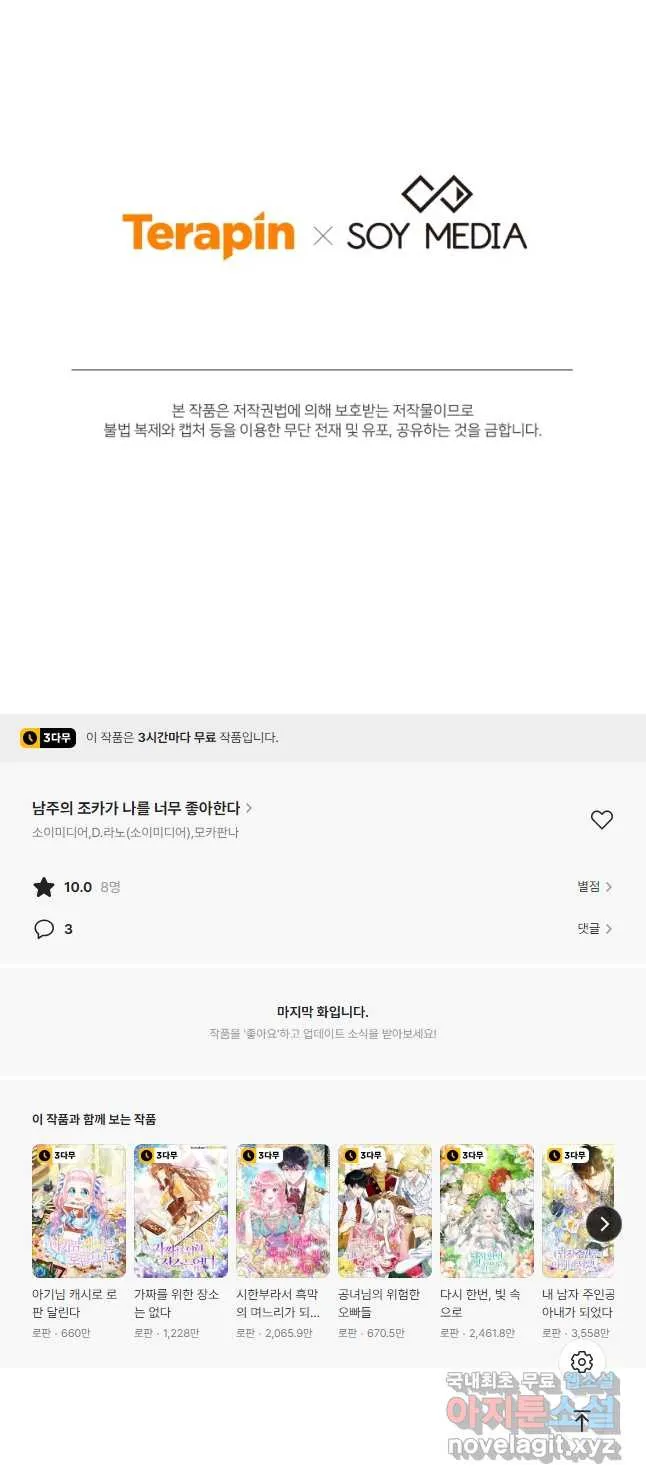Open the viewer settings gear

pyautogui.click(x=582, y=1362)
